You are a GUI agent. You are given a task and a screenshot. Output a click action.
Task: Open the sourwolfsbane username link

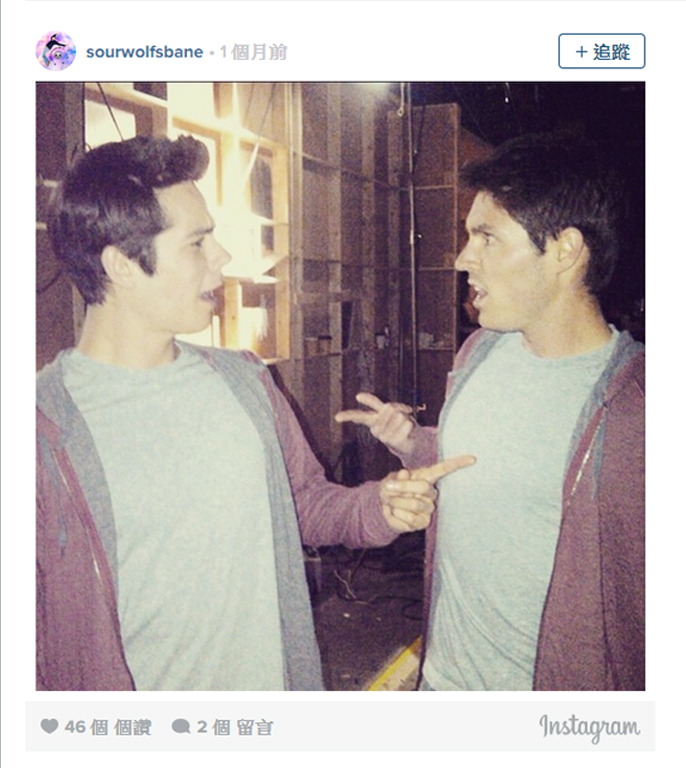144,52
